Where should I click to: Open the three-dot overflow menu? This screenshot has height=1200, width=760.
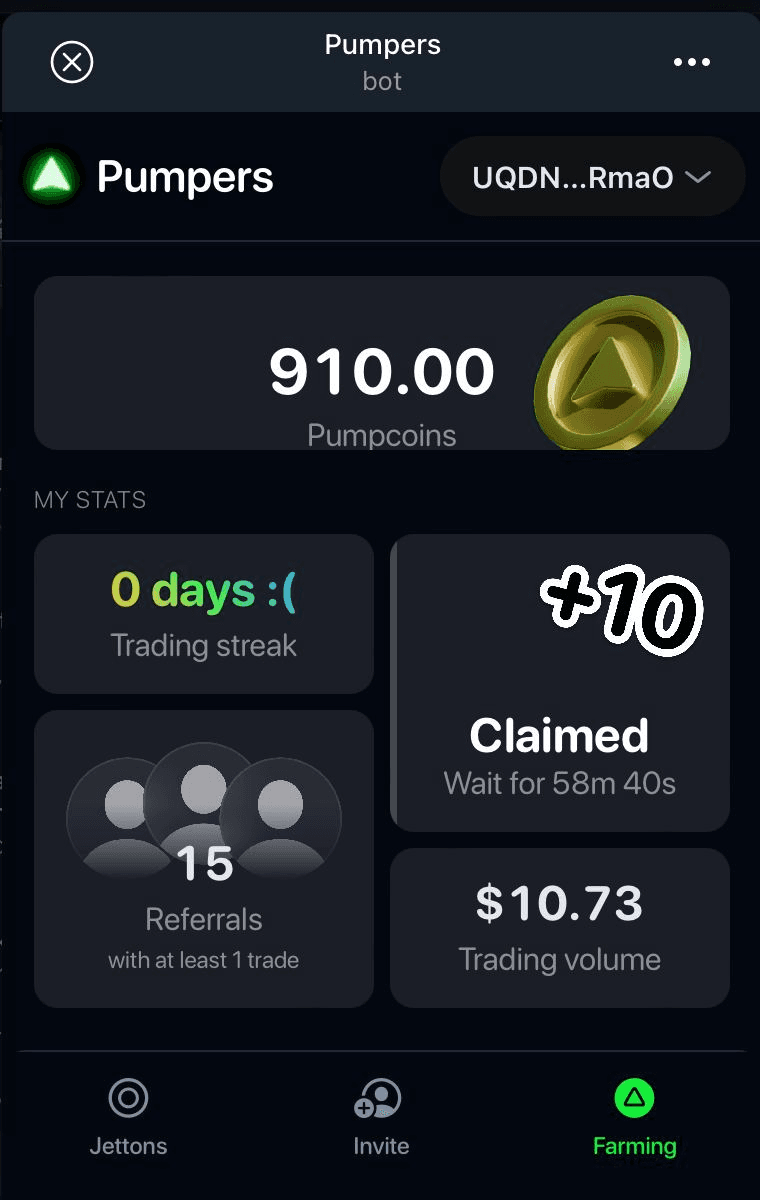pyautogui.click(x=691, y=62)
